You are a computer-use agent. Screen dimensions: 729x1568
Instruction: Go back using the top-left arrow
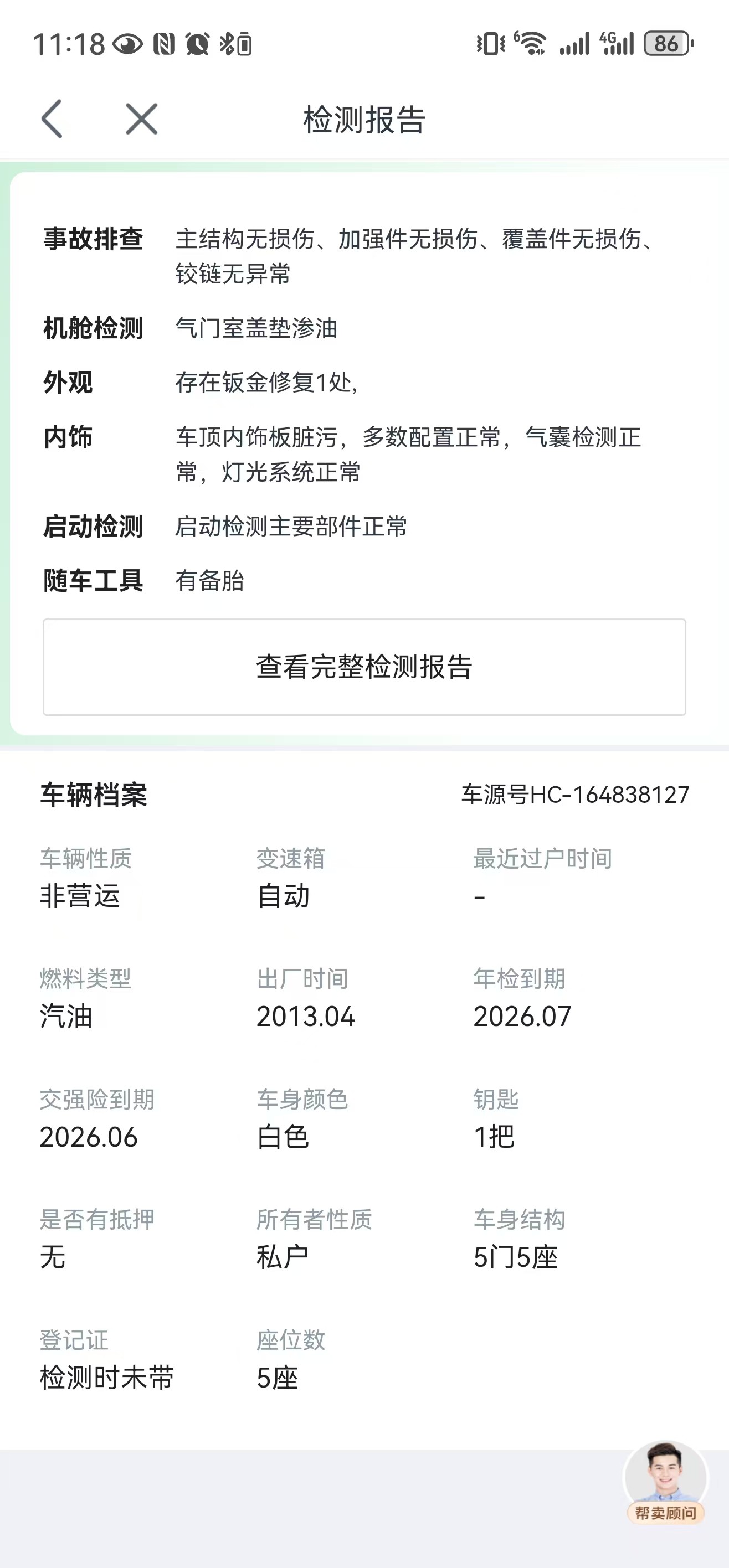53,118
